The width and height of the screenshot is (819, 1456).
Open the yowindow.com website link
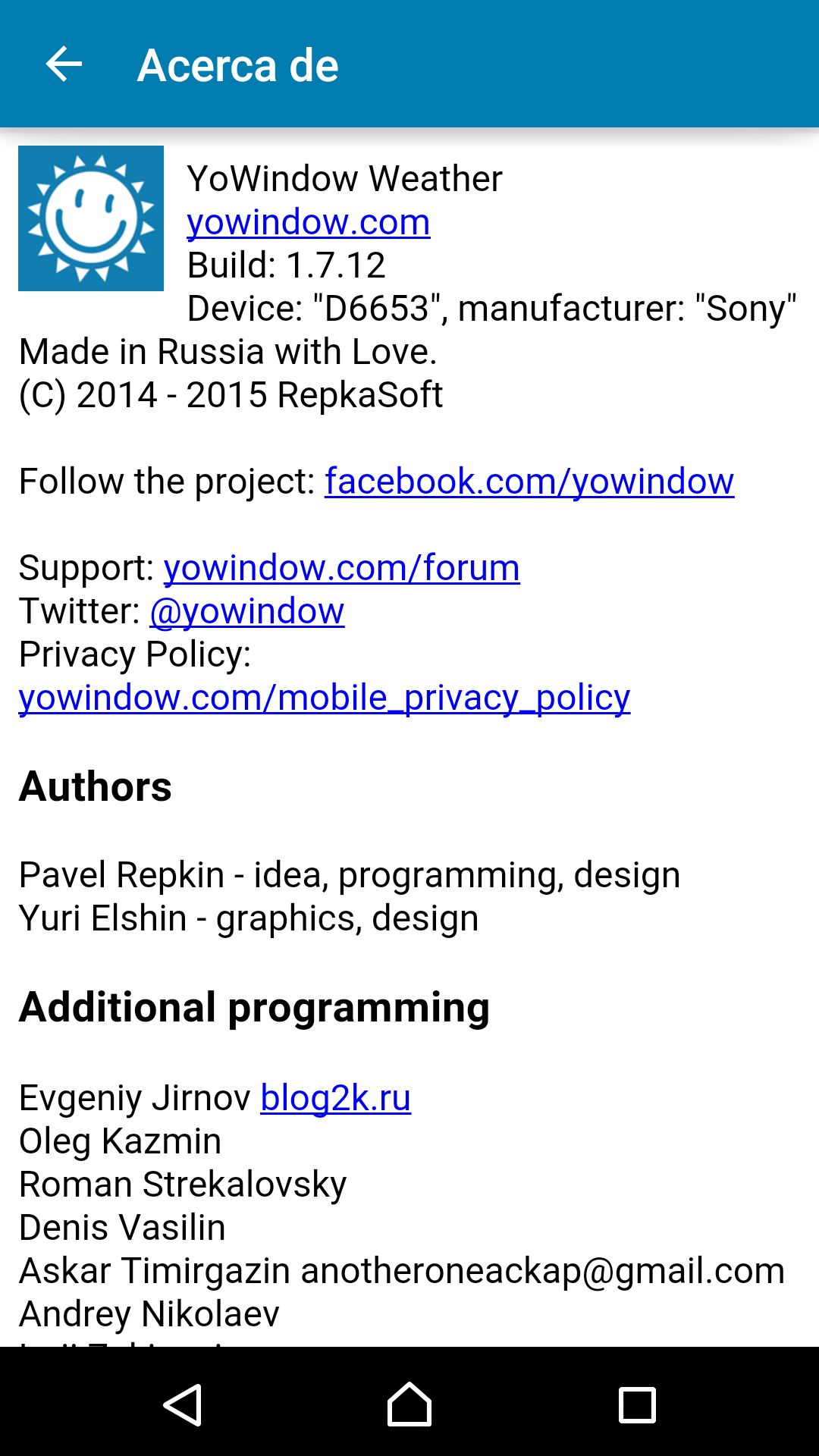click(308, 222)
